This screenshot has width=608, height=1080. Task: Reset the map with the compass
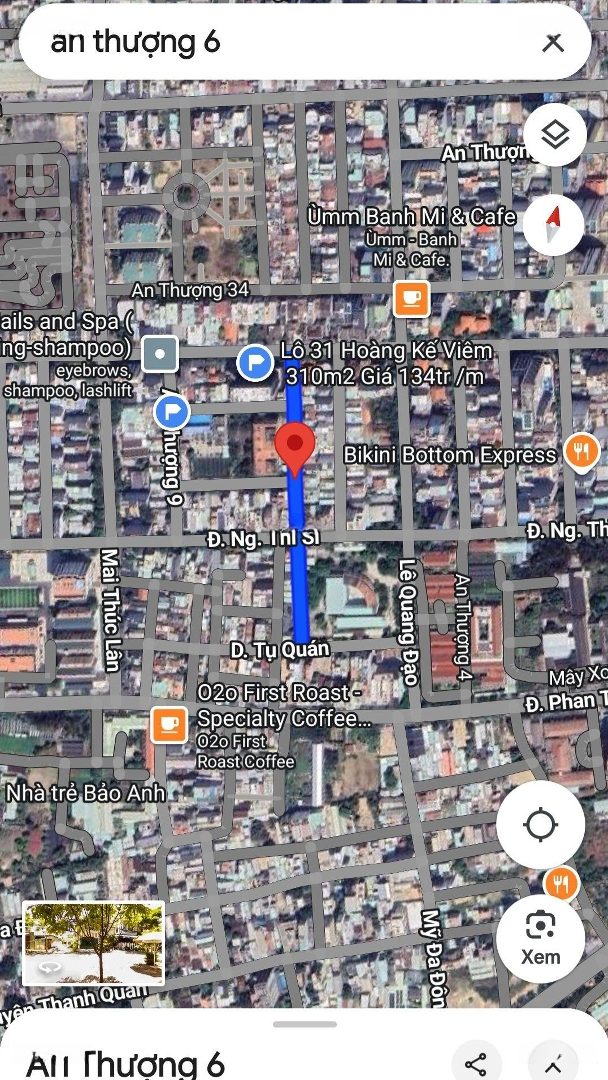point(555,224)
